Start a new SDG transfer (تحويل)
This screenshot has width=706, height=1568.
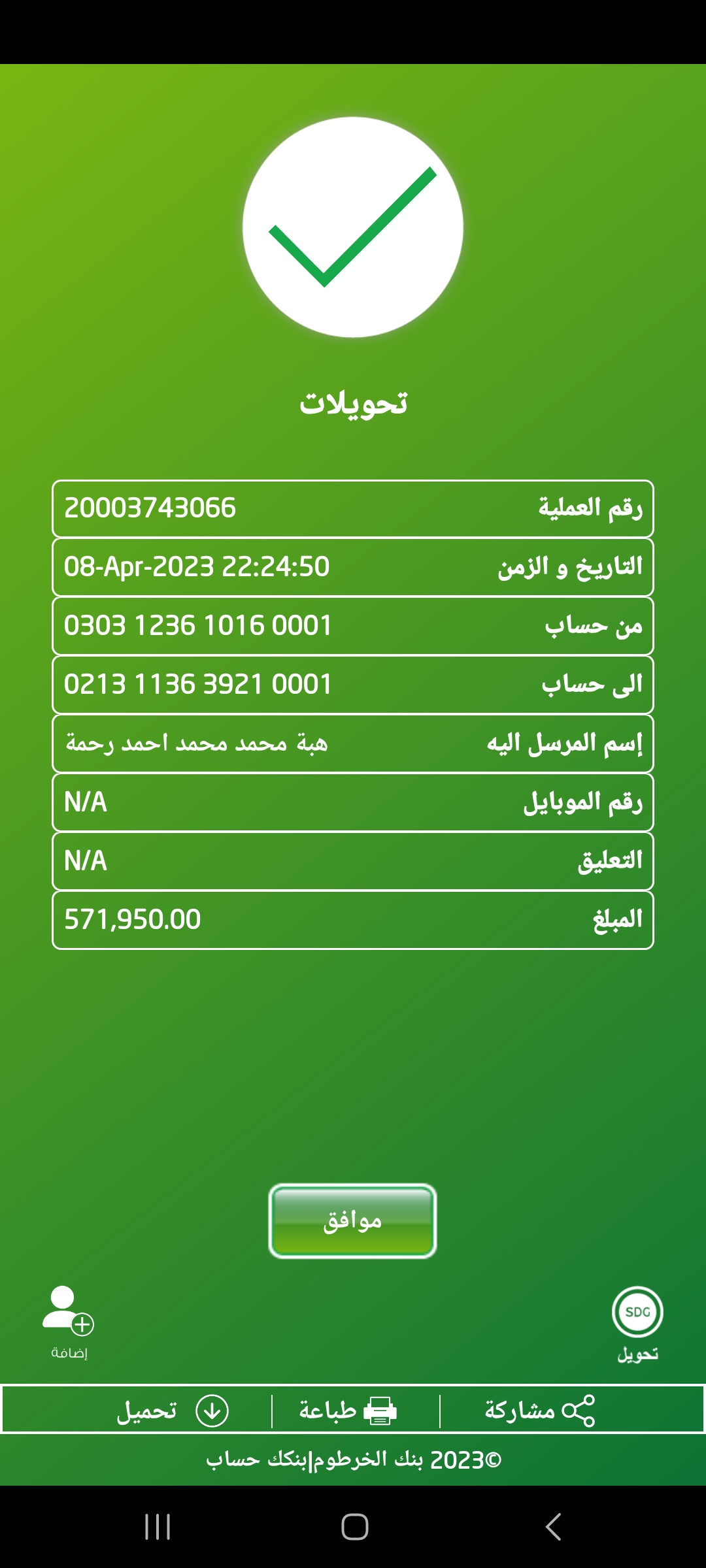click(637, 1322)
